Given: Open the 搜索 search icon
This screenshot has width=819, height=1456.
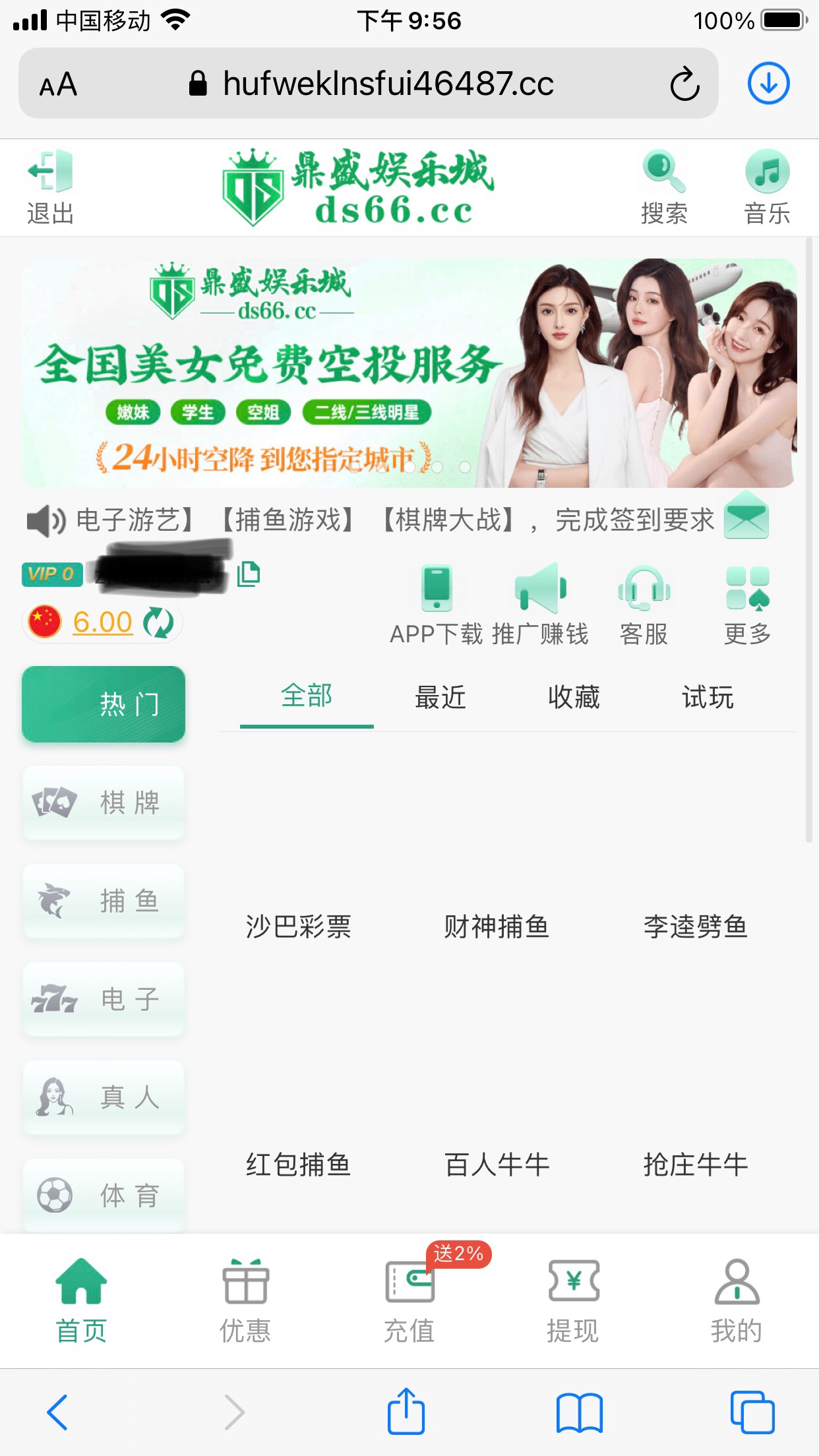Looking at the screenshot, I should 663,173.
